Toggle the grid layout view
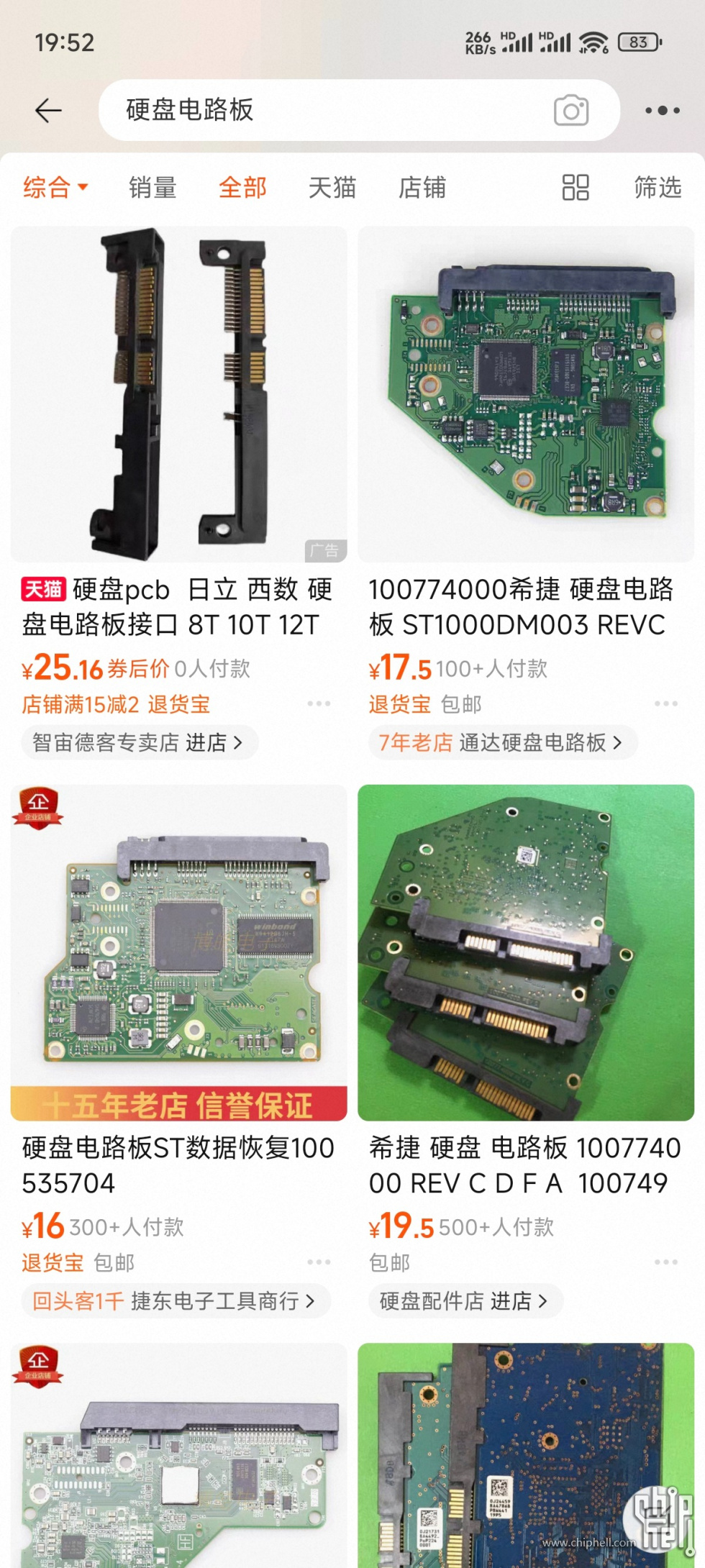This screenshot has height=1568, width=705. 576,188
